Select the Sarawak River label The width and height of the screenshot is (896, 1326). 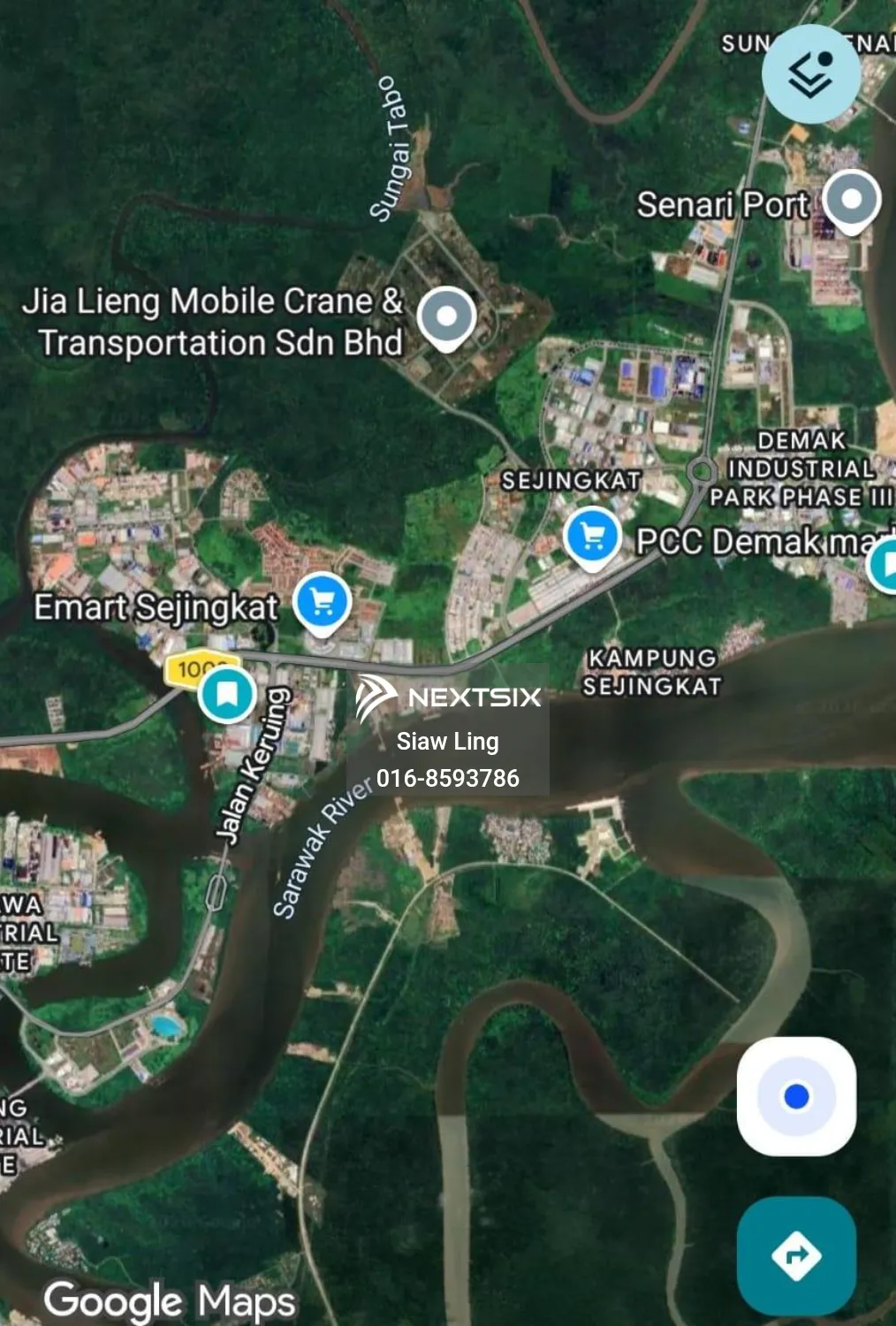tap(323, 851)
